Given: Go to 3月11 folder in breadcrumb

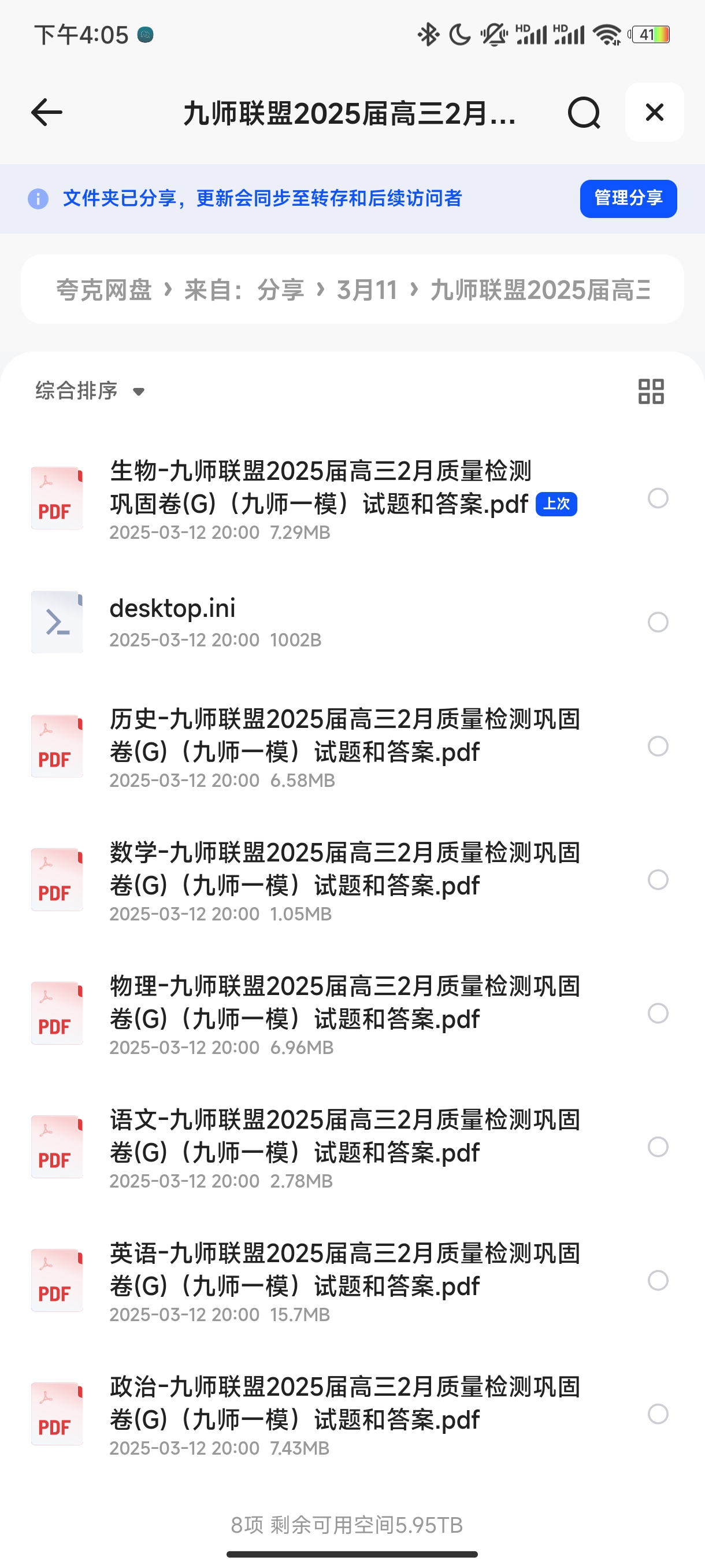Looking at the screenshot, I should tap(367, 290).
